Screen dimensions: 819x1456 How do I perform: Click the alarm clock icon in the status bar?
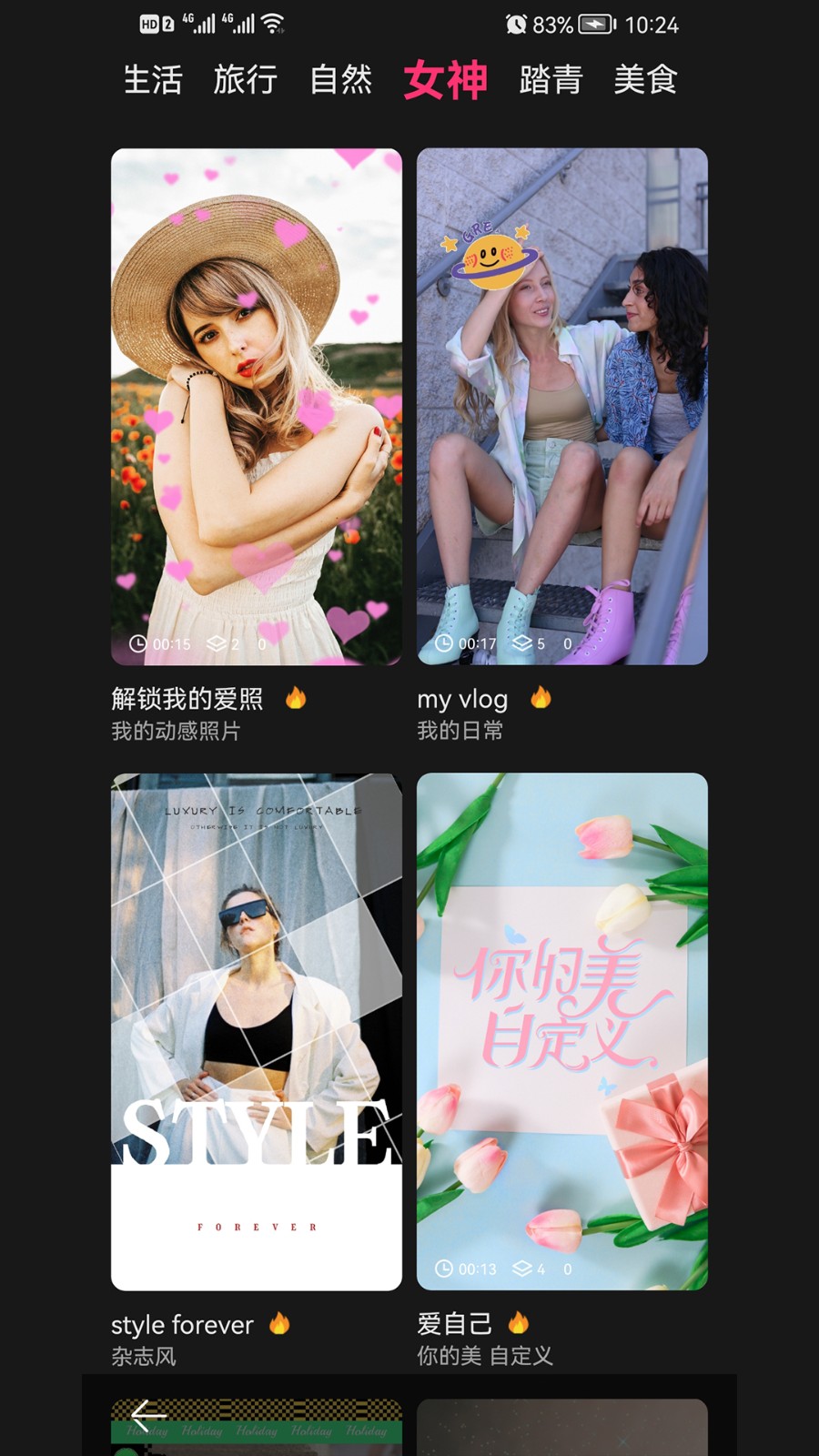pos(517,25)
